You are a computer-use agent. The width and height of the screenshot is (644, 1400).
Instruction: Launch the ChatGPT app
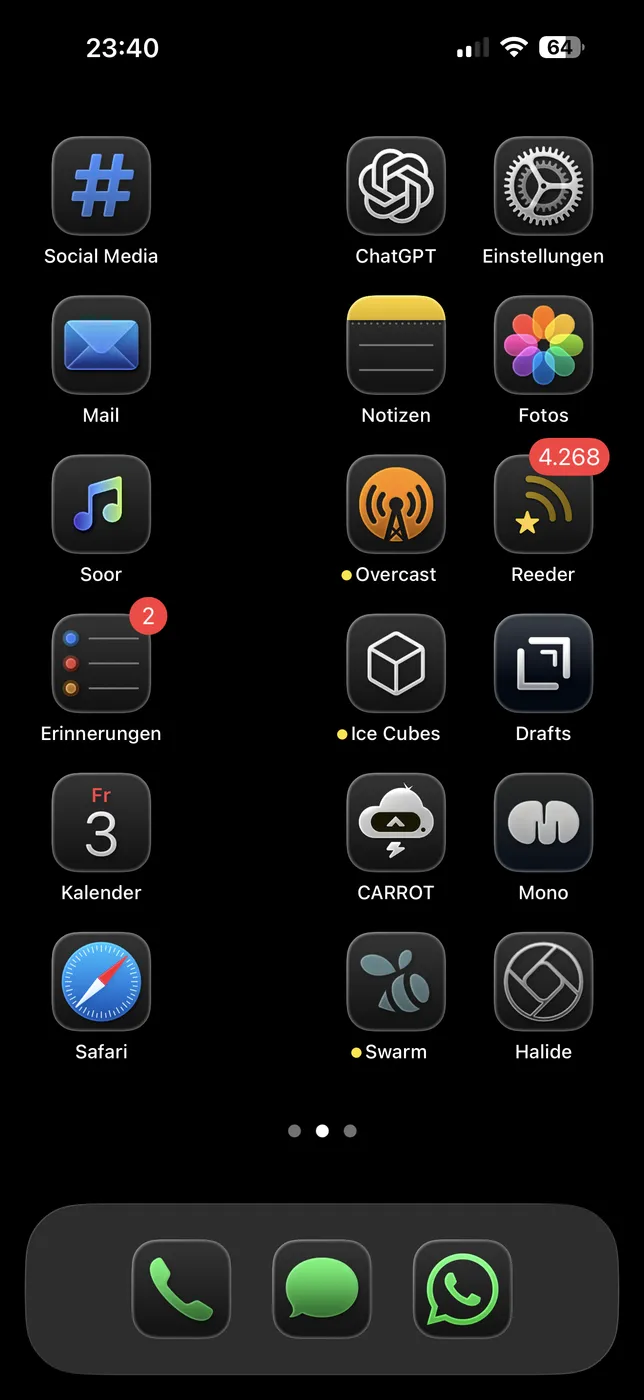point(396,186)
